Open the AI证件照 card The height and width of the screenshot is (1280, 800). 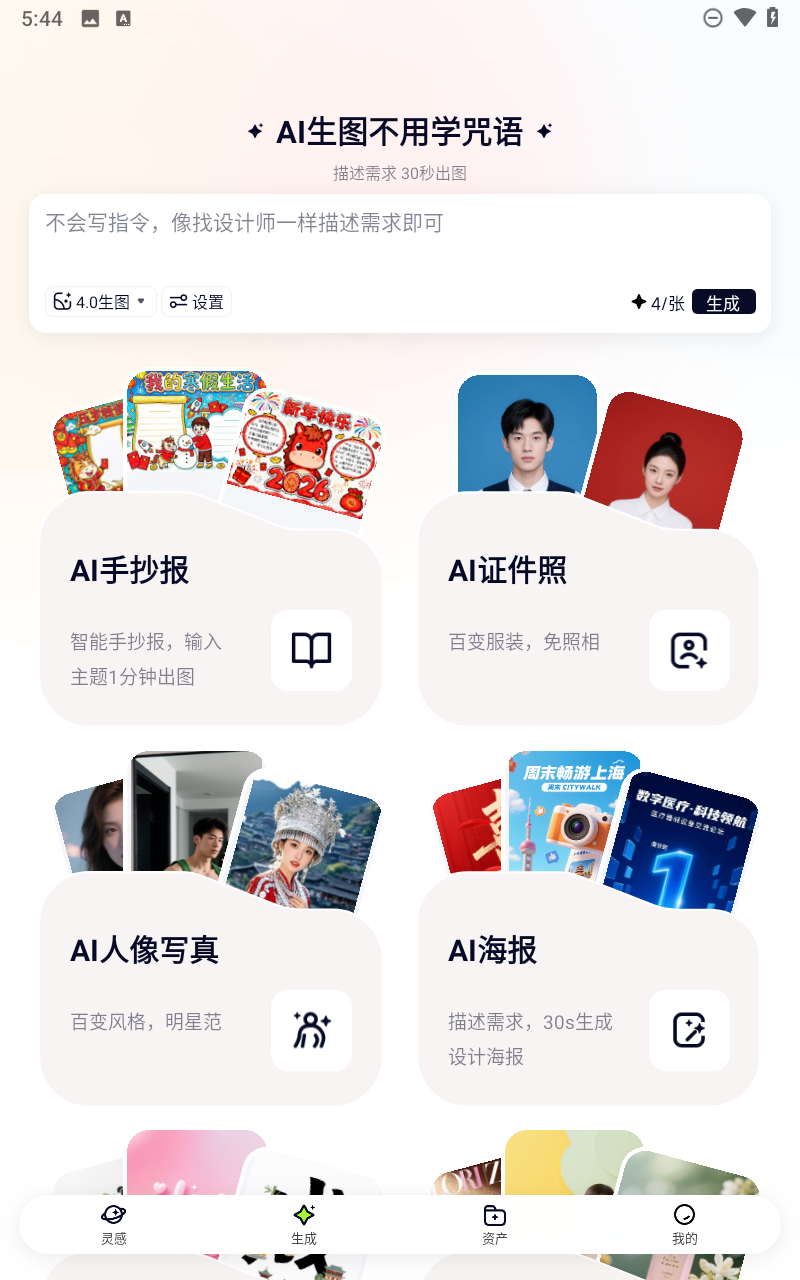click(588, 610)
